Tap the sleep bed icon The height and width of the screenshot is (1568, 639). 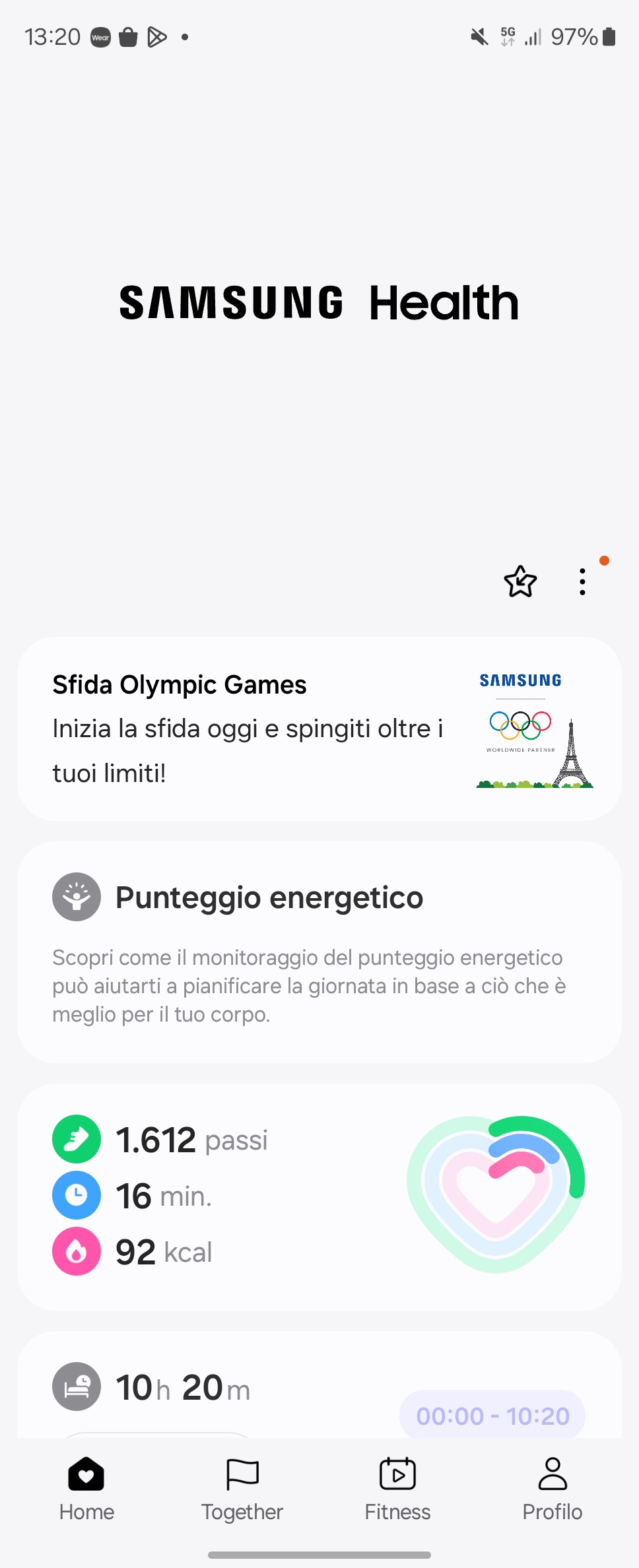click(x=76, y=1387)
